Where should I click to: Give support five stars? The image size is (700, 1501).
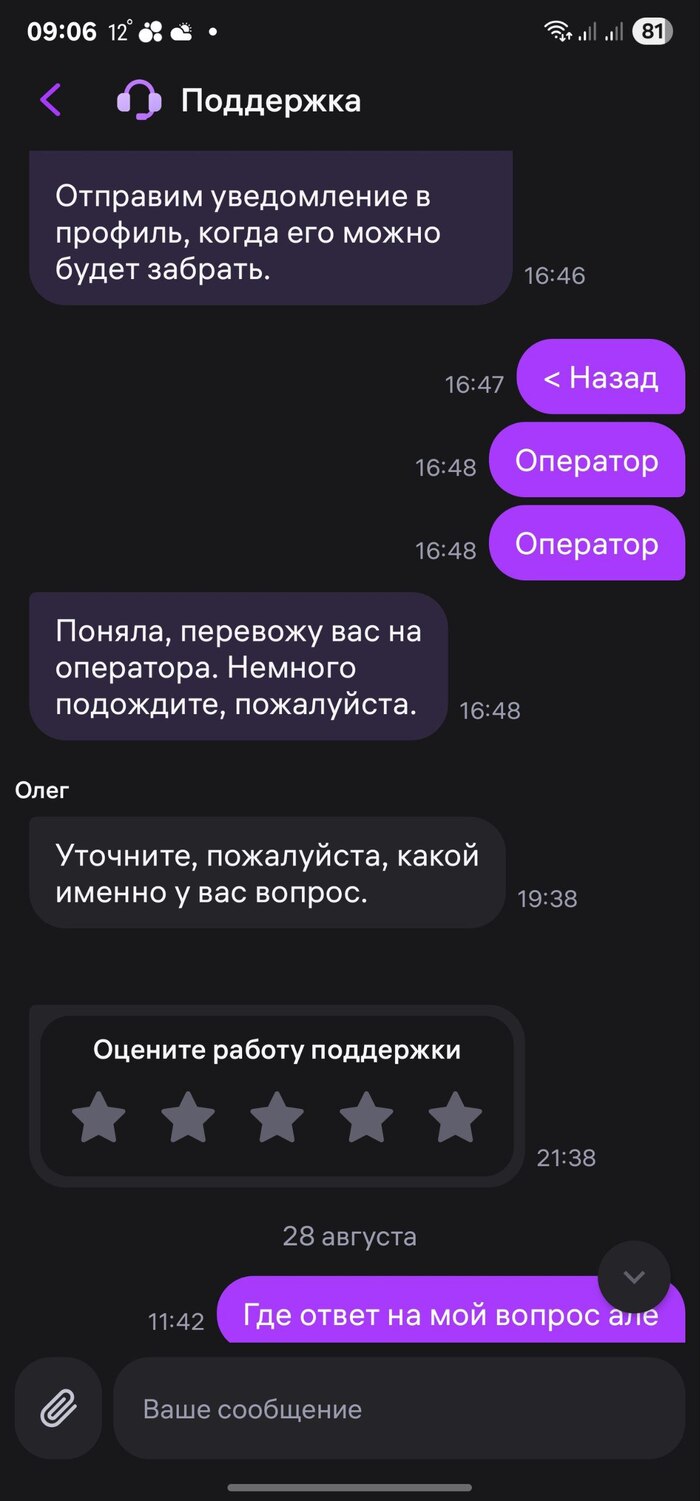455,1117
